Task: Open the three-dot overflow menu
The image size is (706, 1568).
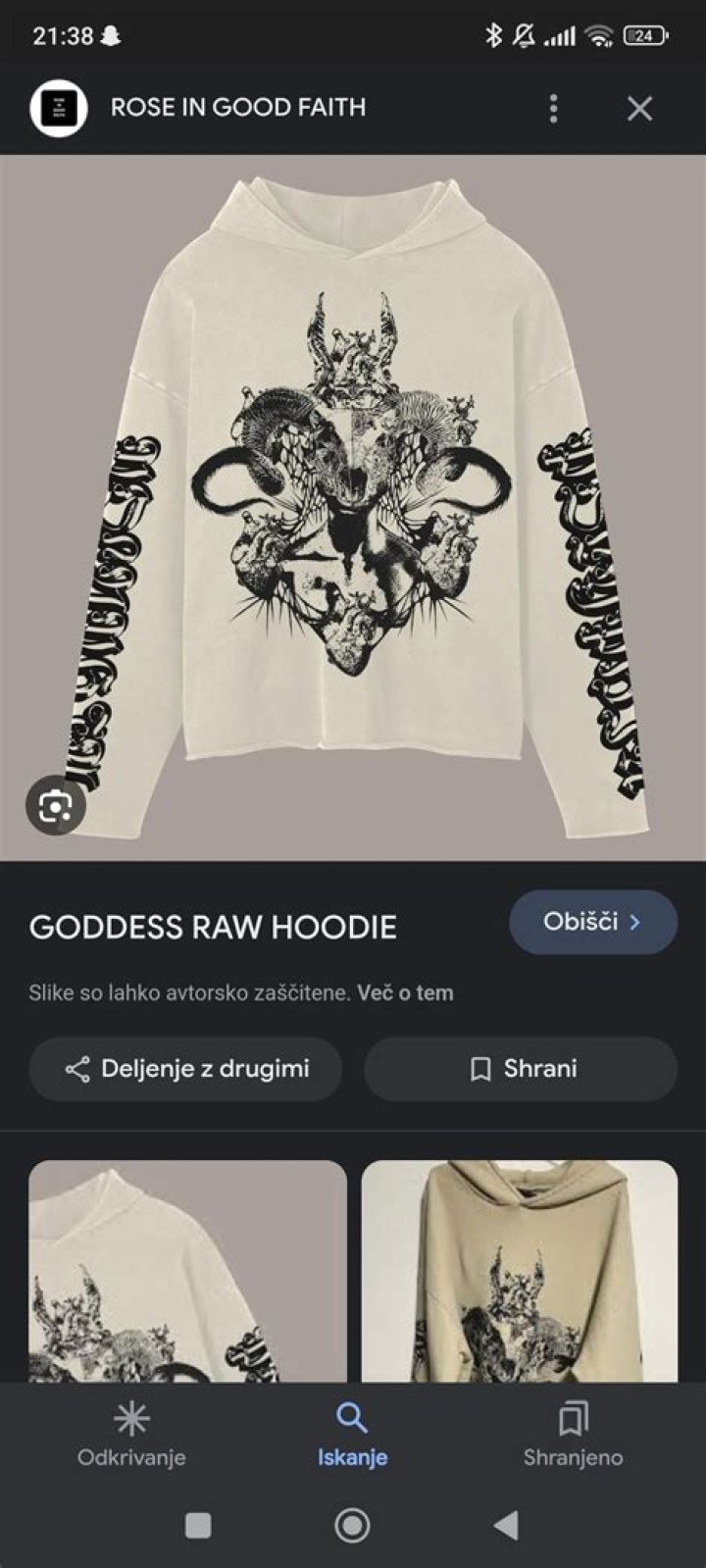Action: (554, 108)
